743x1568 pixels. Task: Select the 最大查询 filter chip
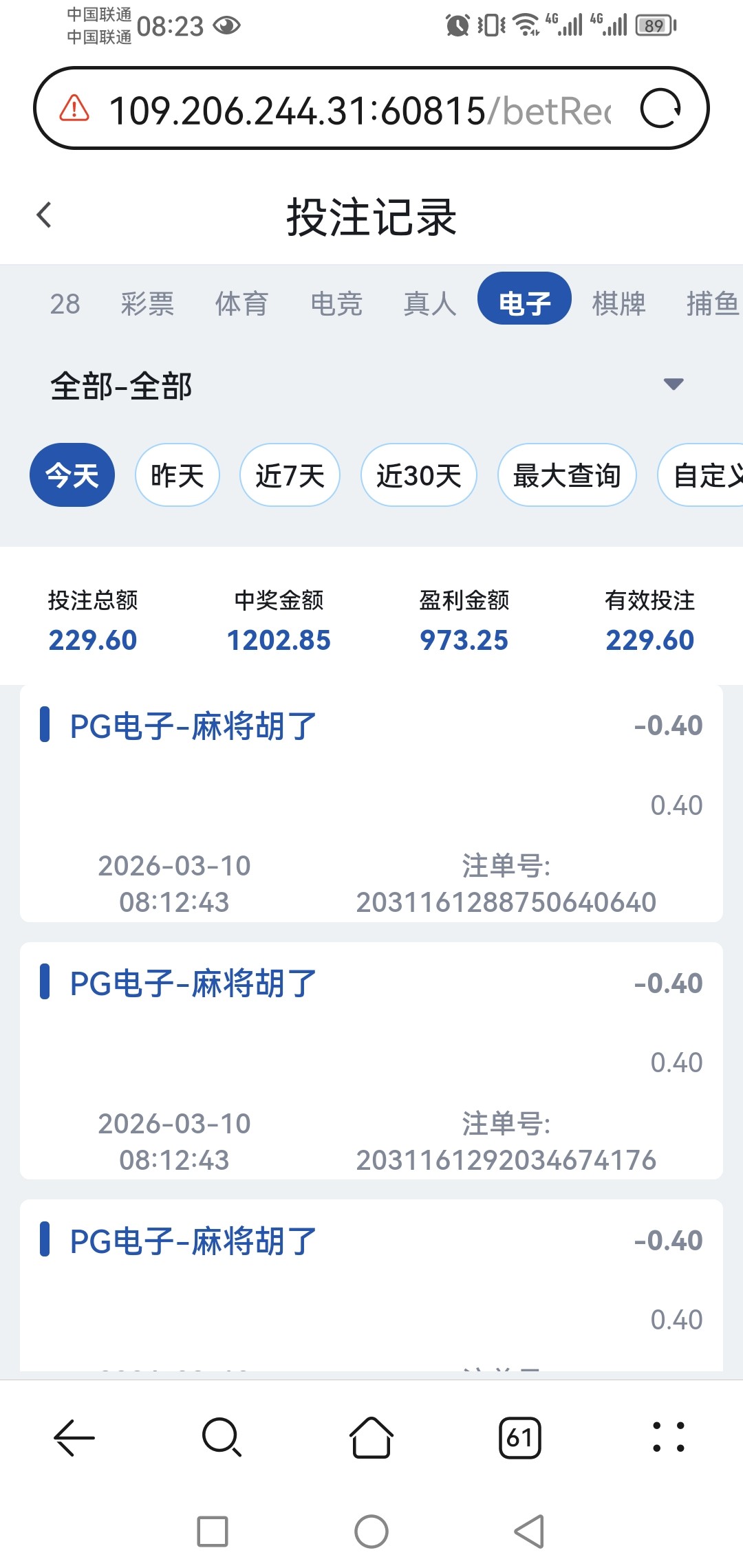tap(567, 475)
